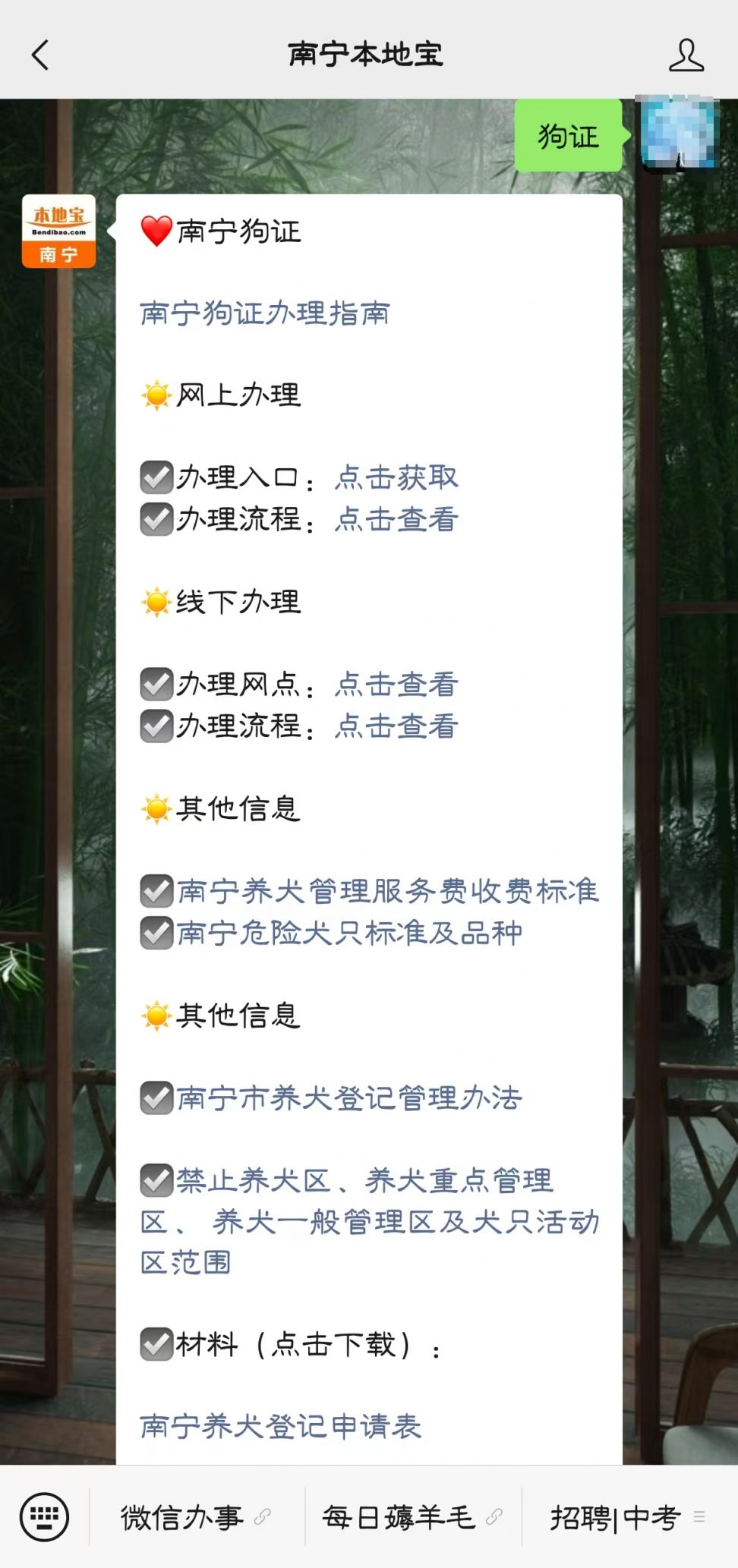The image size is (738, 1568).
Task: Tap 南宁本地宝 account avatar
Action: click(58, 231)
